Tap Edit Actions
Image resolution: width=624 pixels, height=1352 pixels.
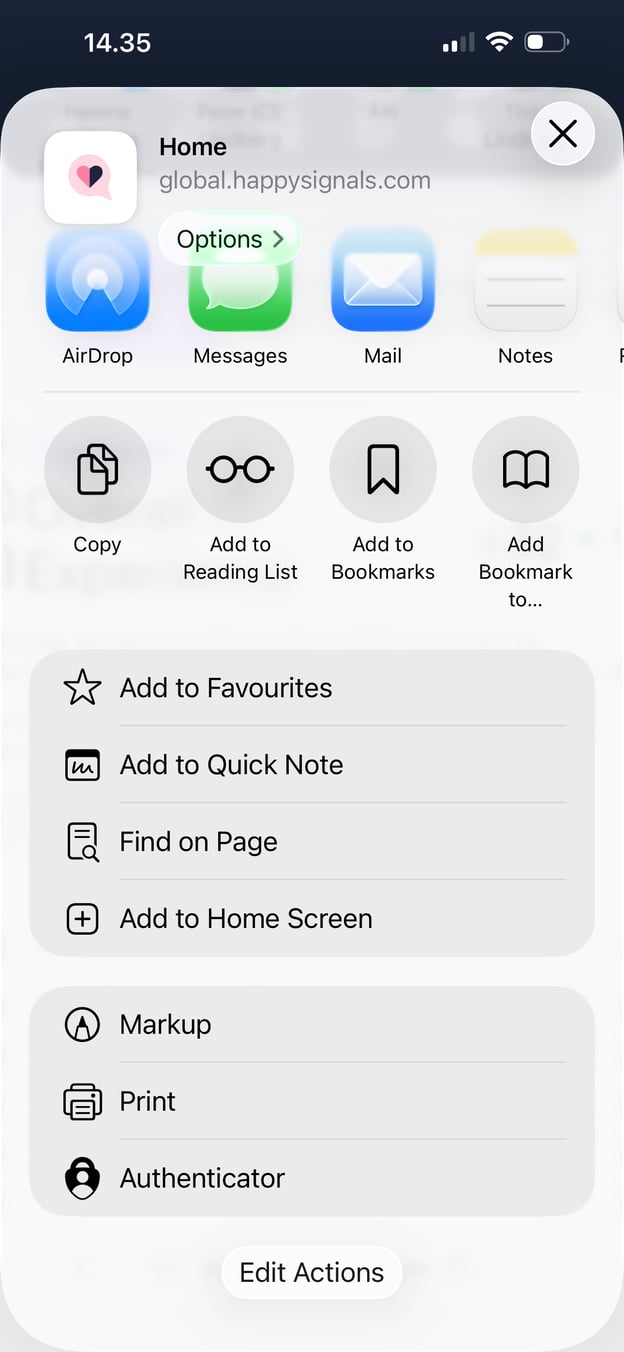pos(312,1273)
